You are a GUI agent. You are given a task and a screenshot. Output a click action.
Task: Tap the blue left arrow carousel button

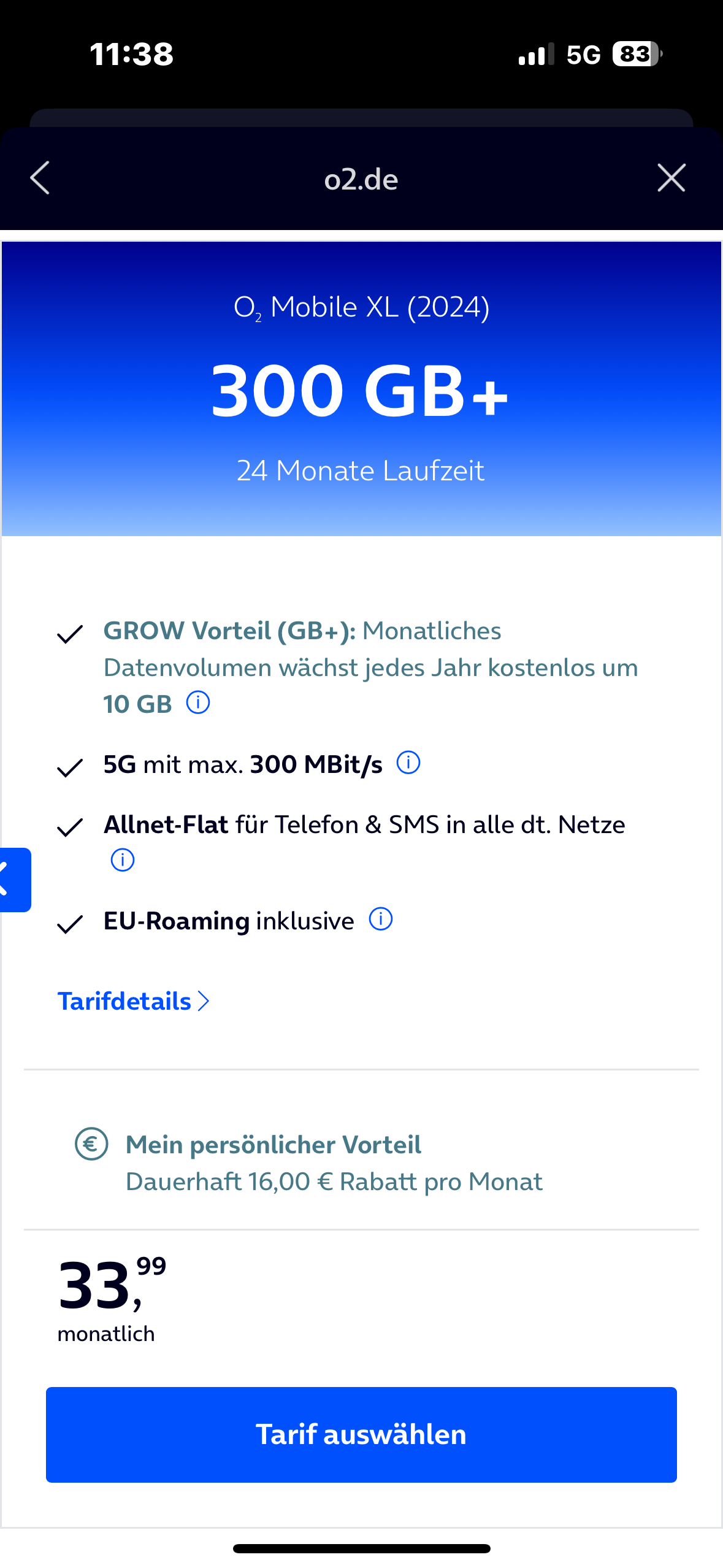(x=13, y=880)
